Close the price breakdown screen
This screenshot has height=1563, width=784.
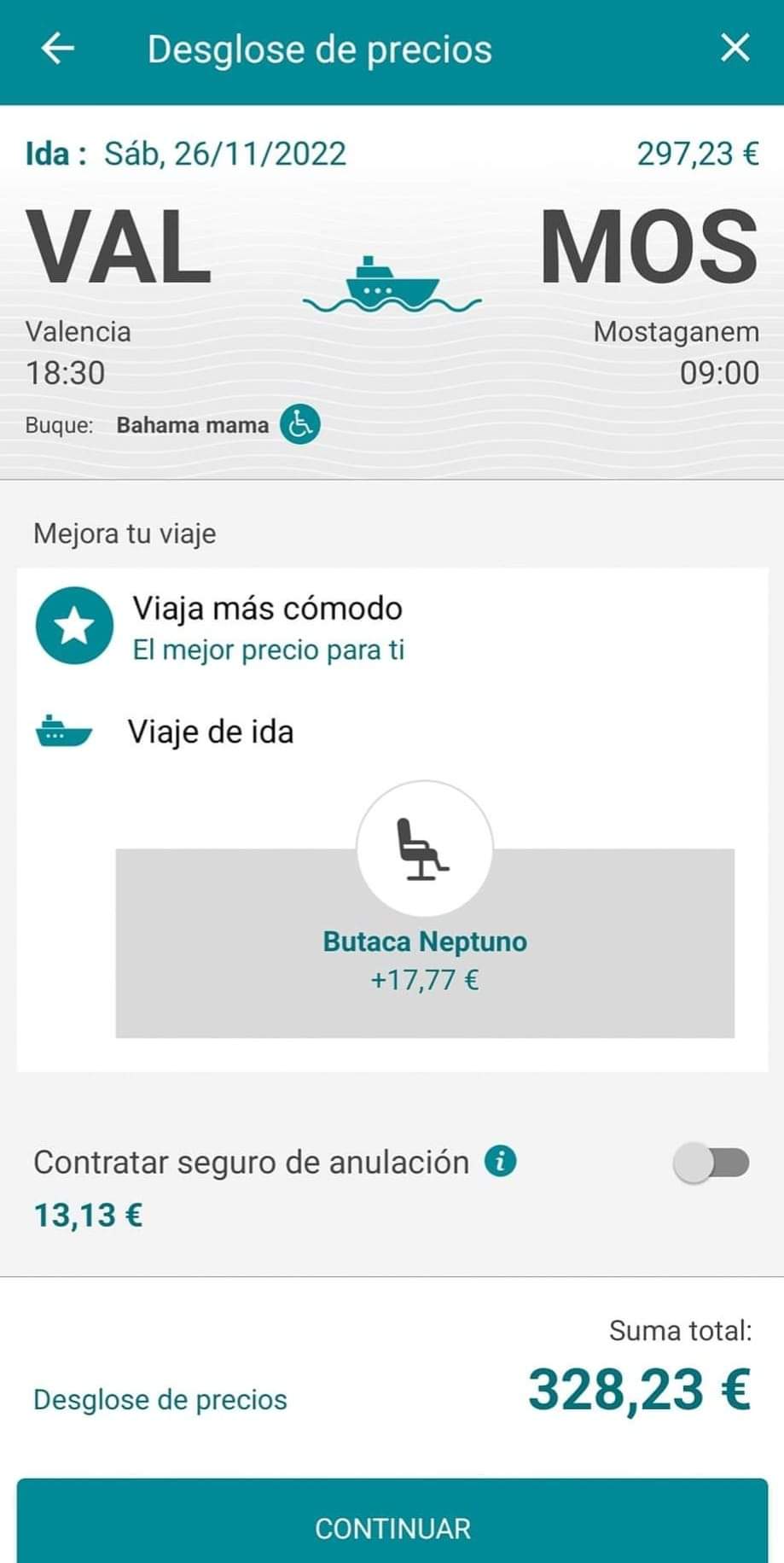pyautogui.click(x=735, y=49)
